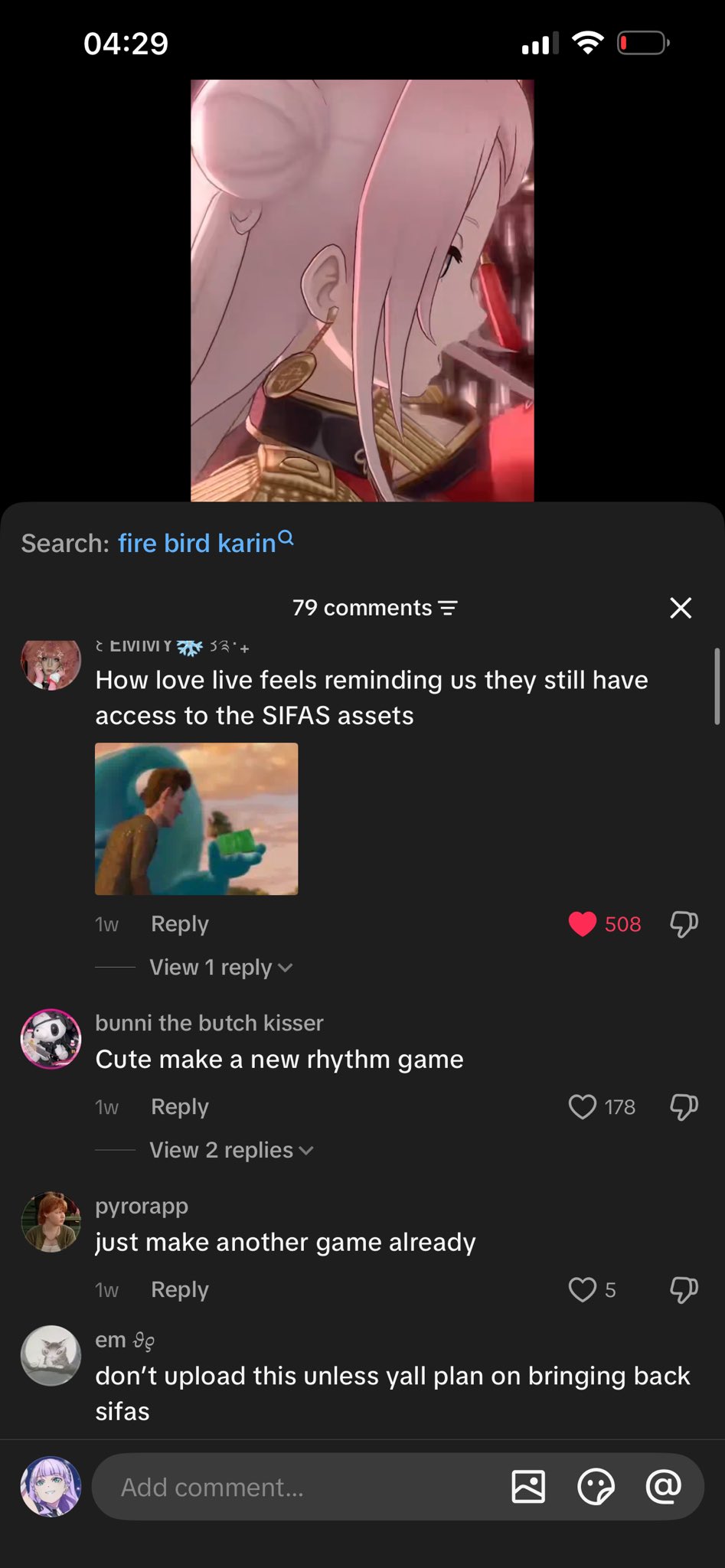Image resolution: width=725 pixels, height=1568 pixels.
Task: Unlike the comment with 508 likes
Action: pos(582,924)
